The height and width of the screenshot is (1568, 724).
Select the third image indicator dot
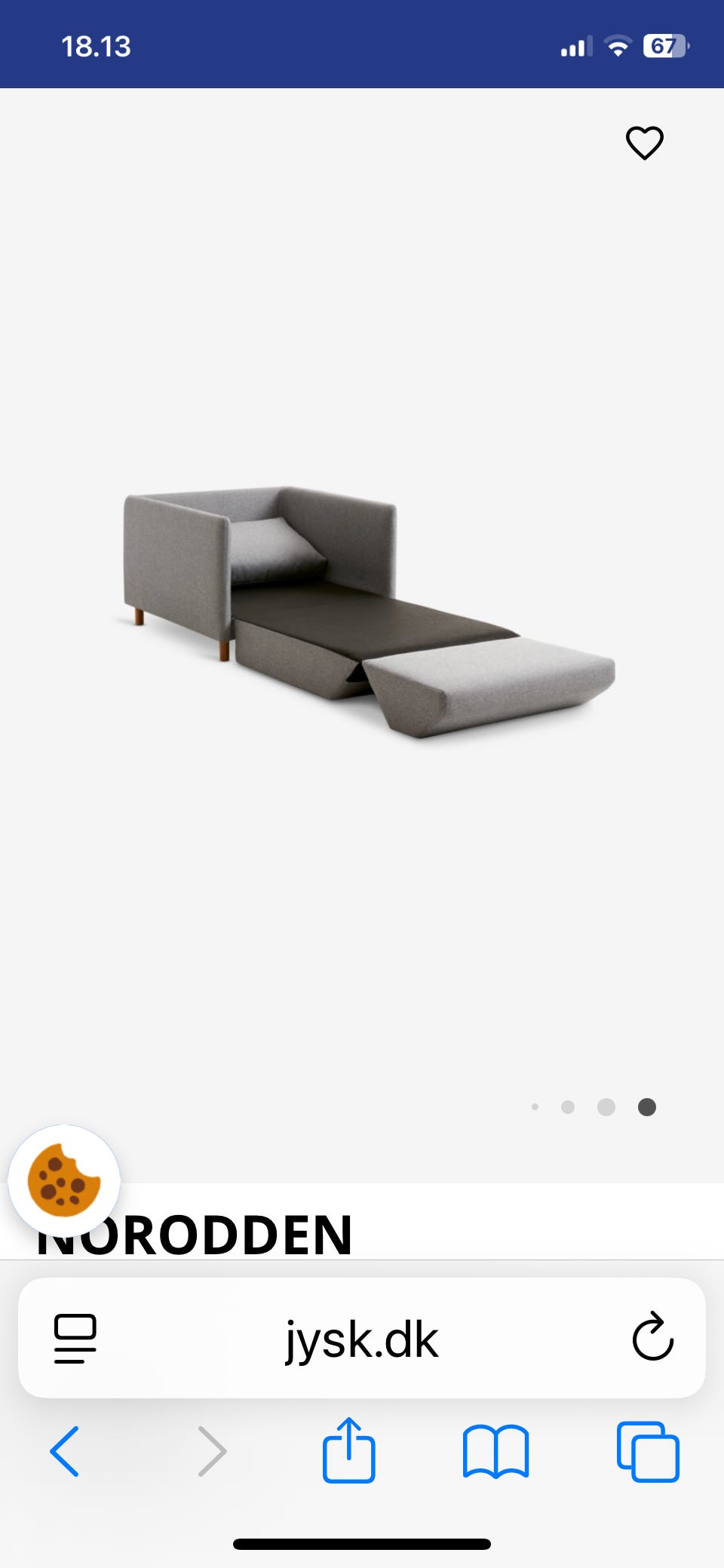pyautogui.click(x=606, y=1106)
